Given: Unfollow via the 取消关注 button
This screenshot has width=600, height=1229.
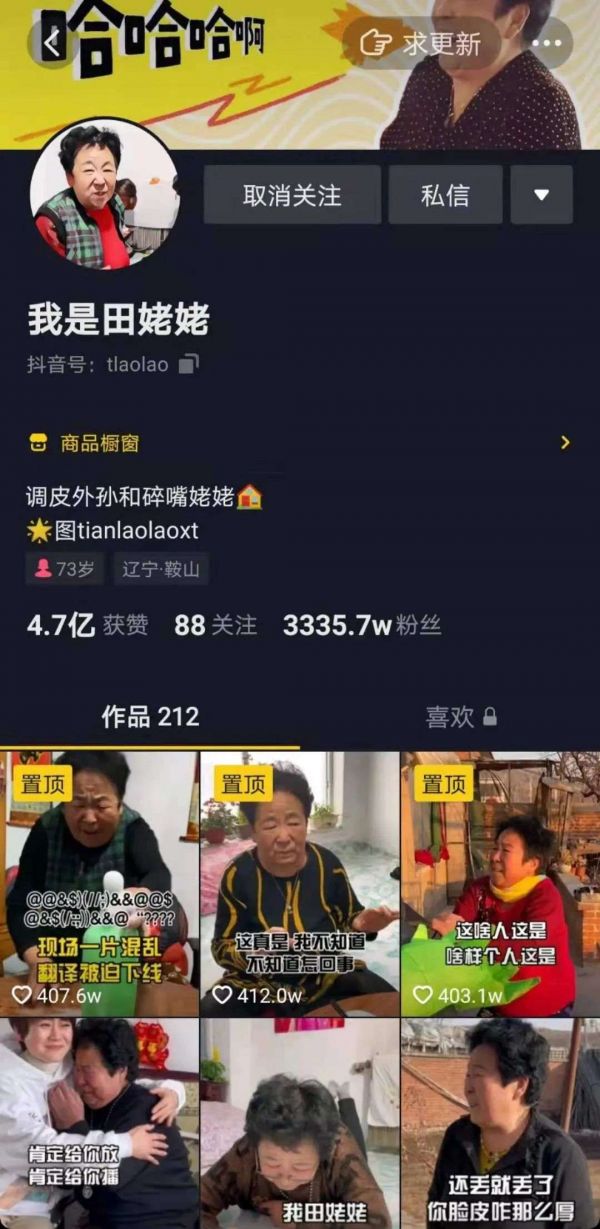Looking at the screenshot, I should [292, 194].
